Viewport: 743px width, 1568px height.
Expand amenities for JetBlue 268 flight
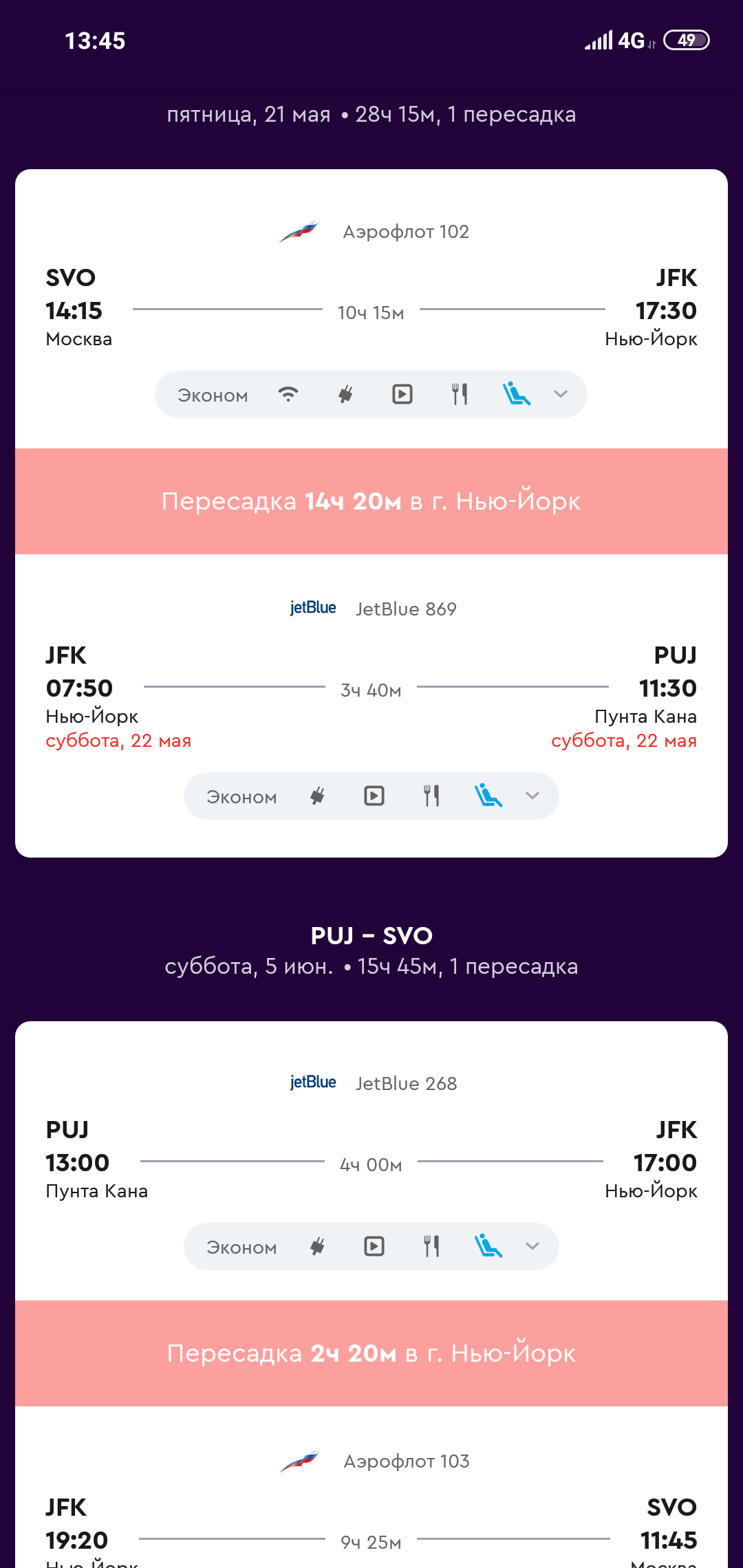pyautogui.click(x=532, y=1246)
